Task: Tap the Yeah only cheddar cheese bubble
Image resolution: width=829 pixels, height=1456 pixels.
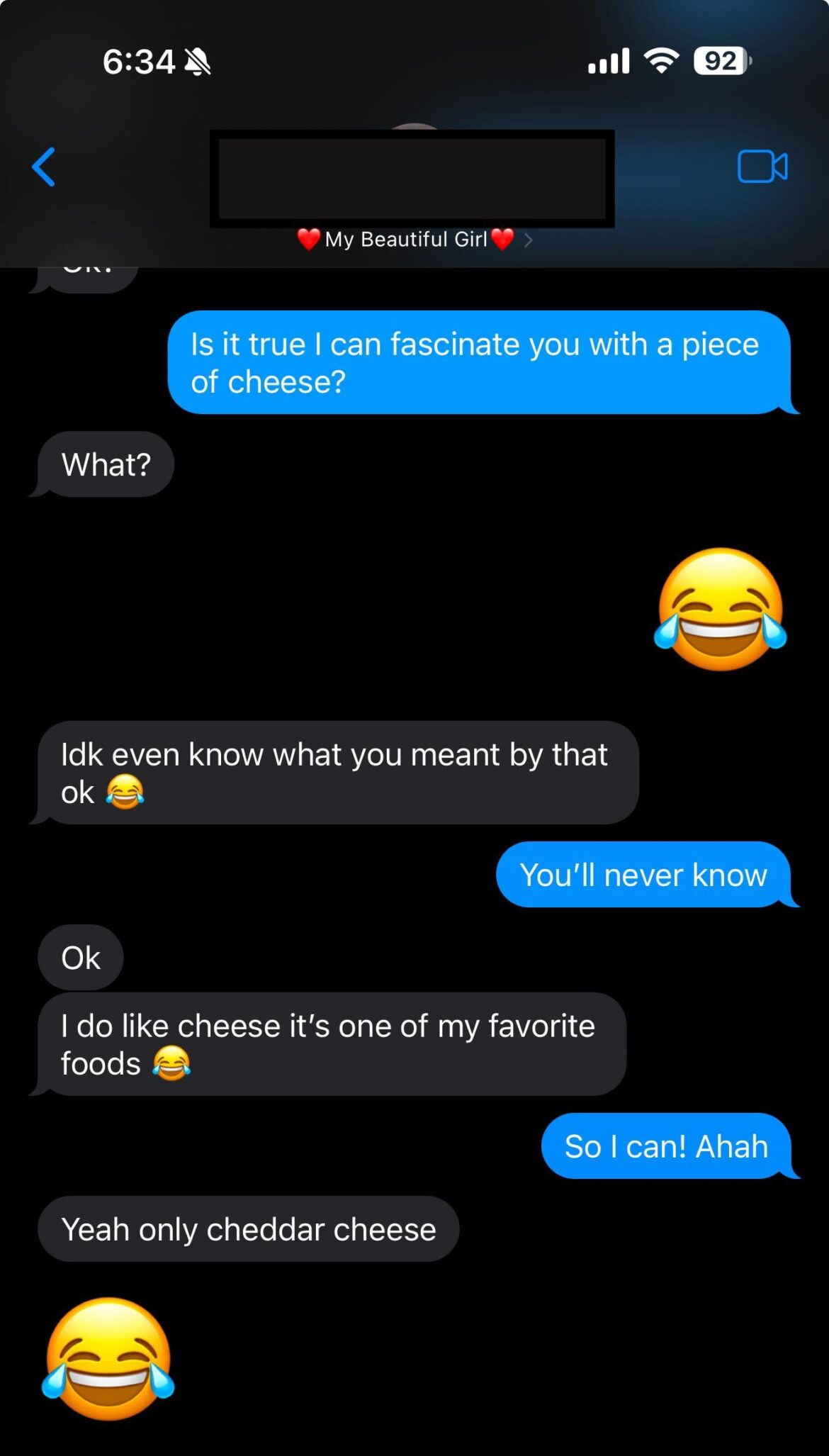Action: [248, 1229]
